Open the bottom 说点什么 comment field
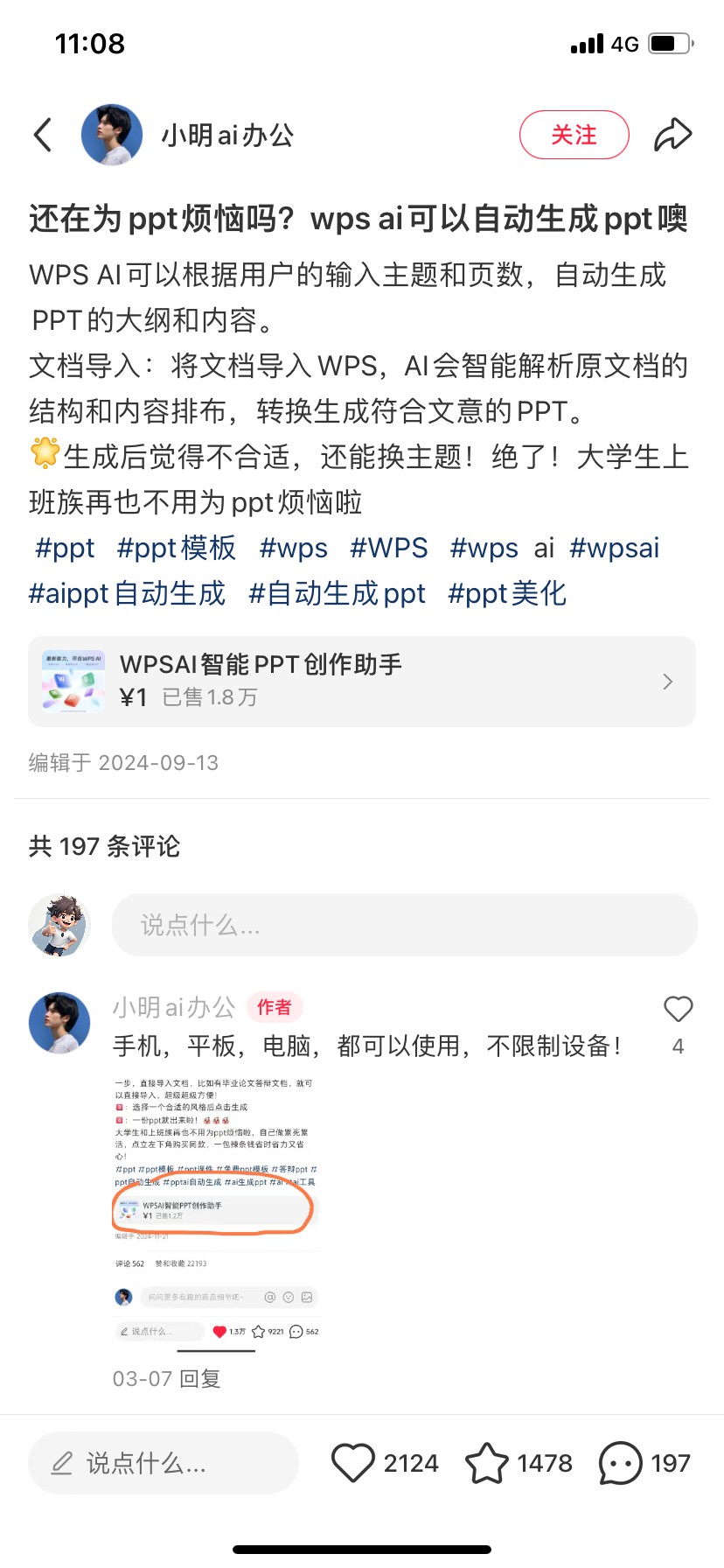The width and height of the screenshot is (724, 1568). [164, 1463]
